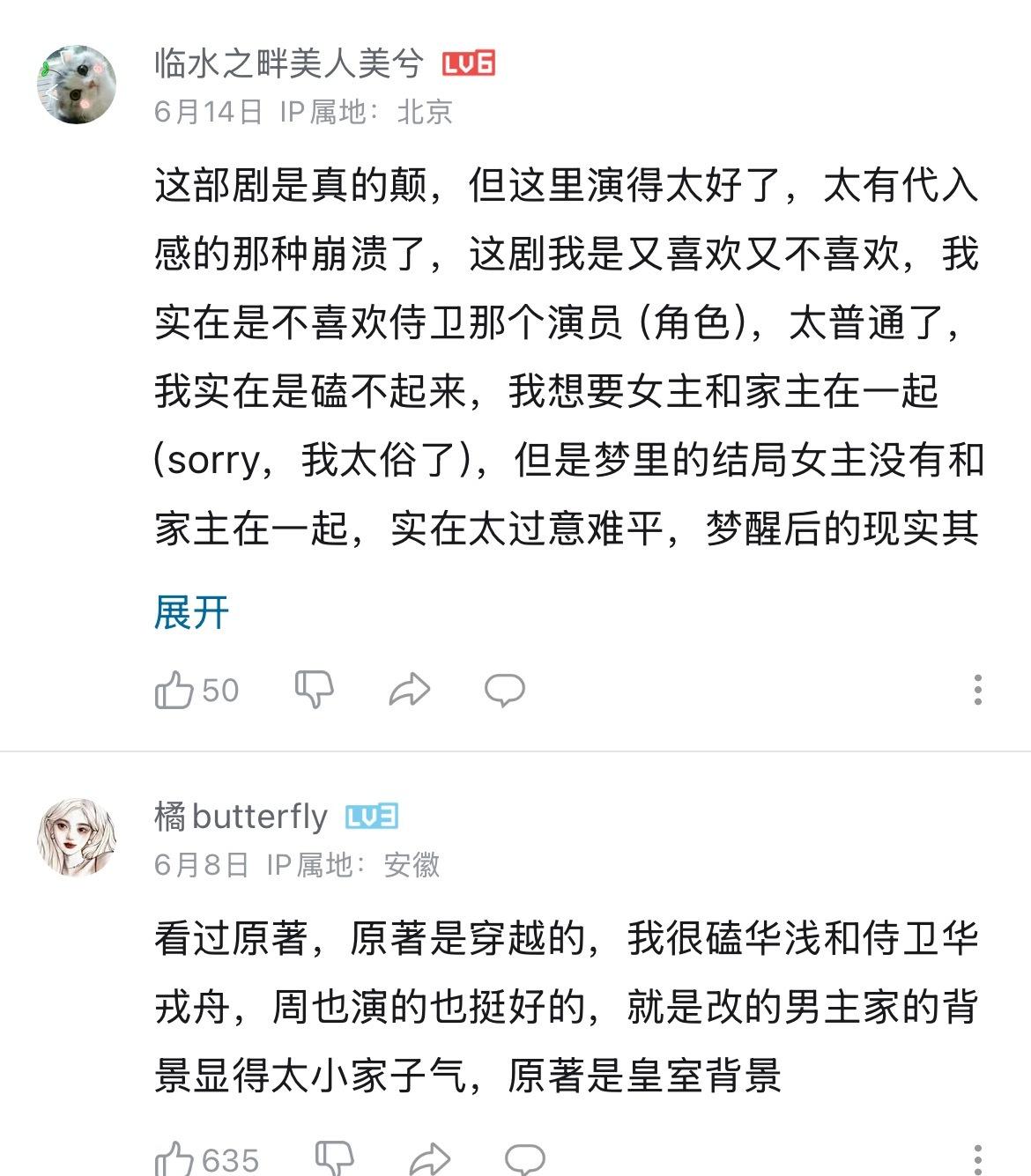Screen dimensions: 1031x1176
Task: Share 橘butterfly's comment
Action: point(430,1159)
